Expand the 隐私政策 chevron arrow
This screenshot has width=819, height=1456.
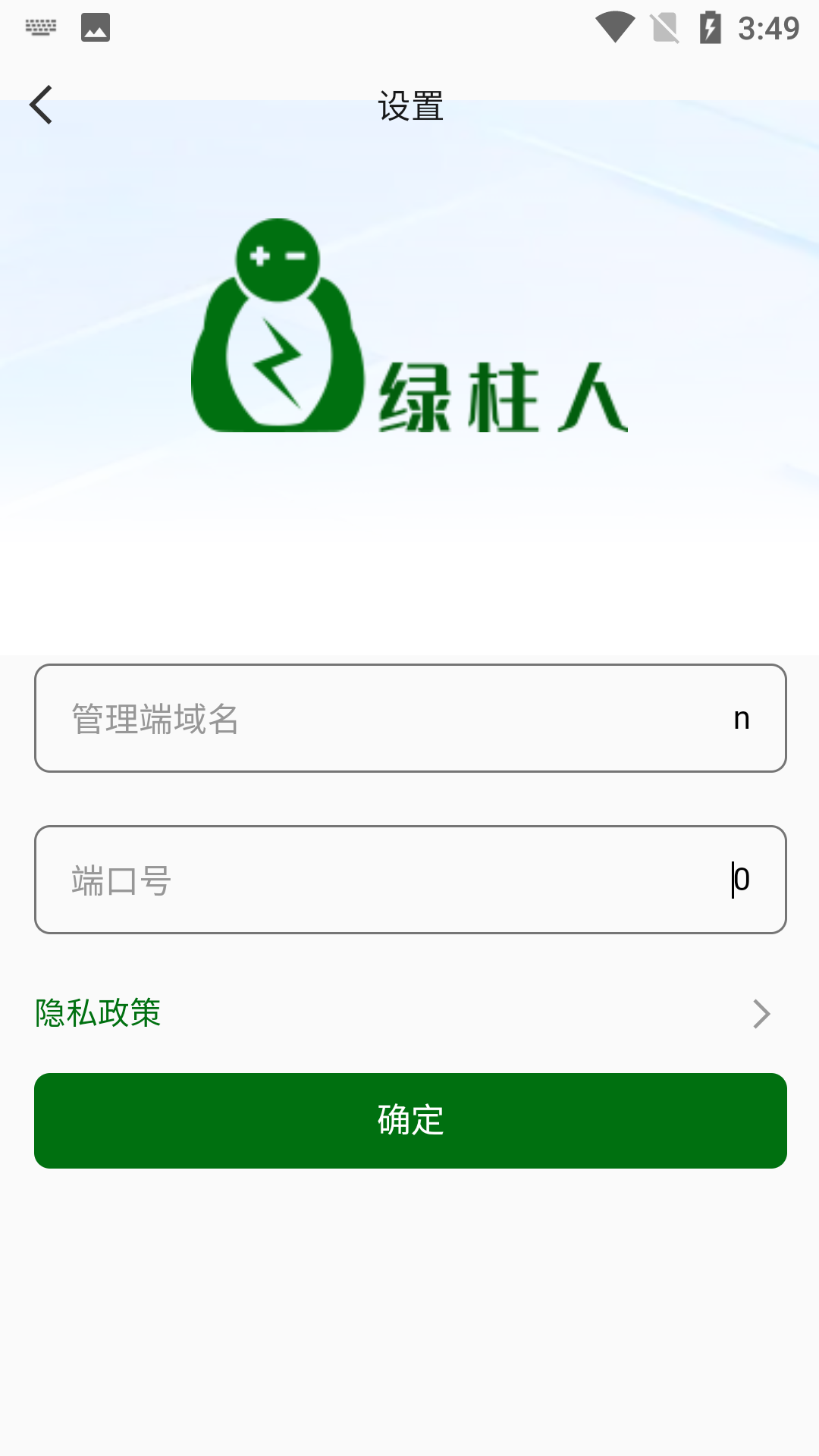760,1013
